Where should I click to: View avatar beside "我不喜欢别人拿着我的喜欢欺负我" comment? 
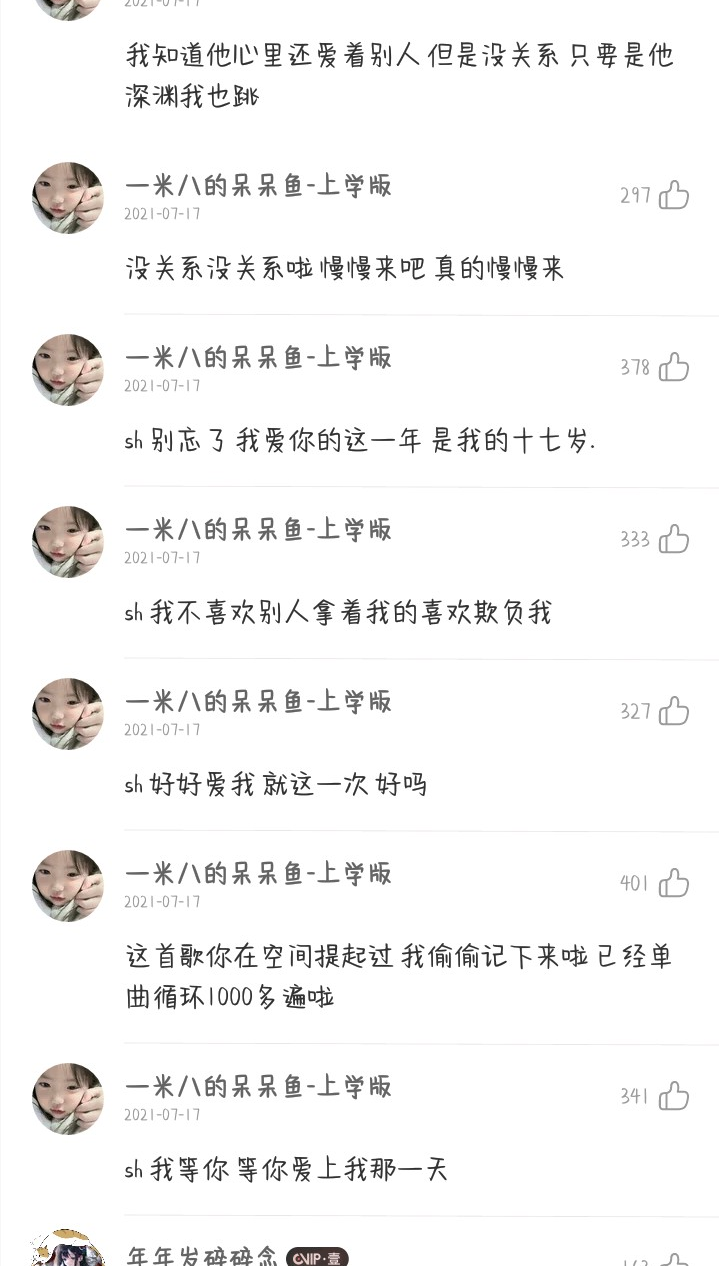click(x=68, y=542)
